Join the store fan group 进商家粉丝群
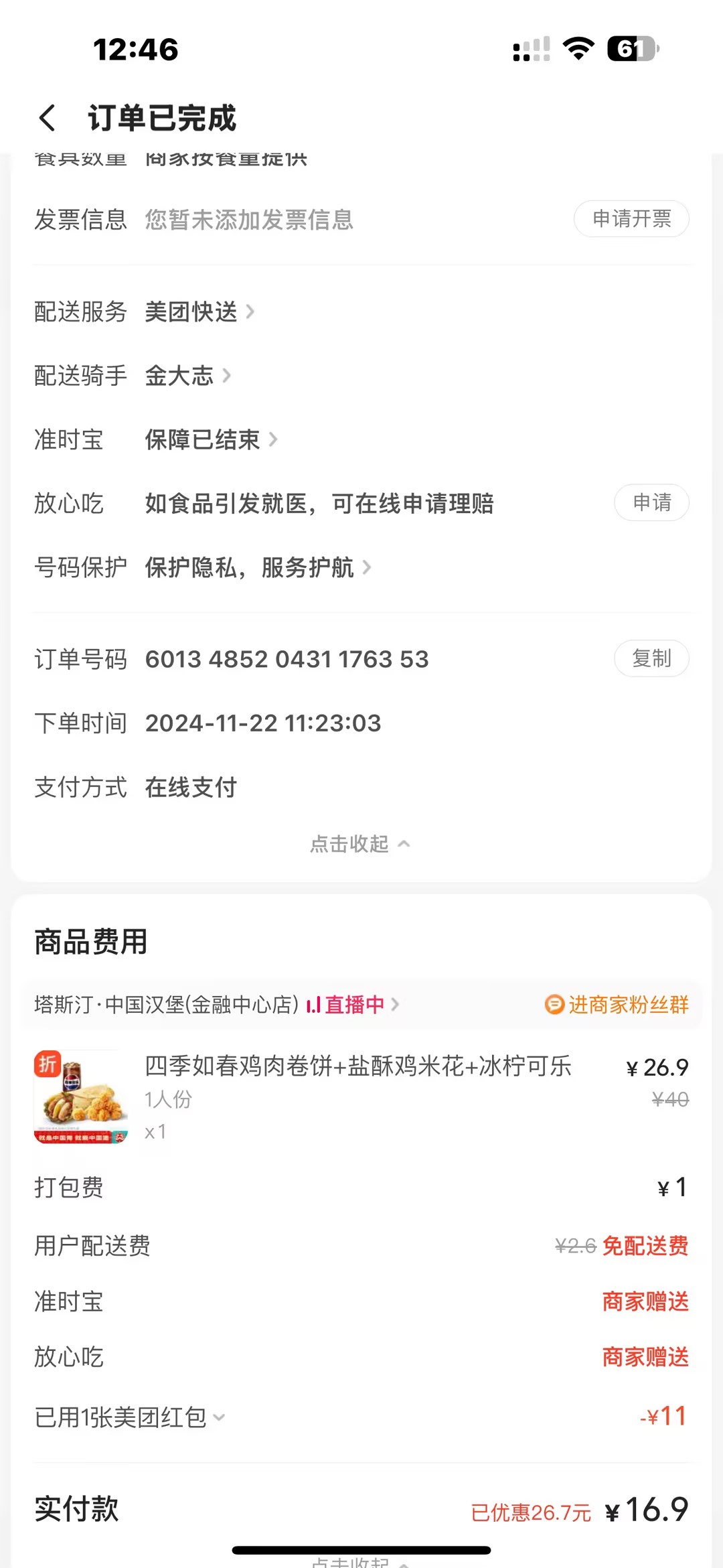 pos(617,1005)
